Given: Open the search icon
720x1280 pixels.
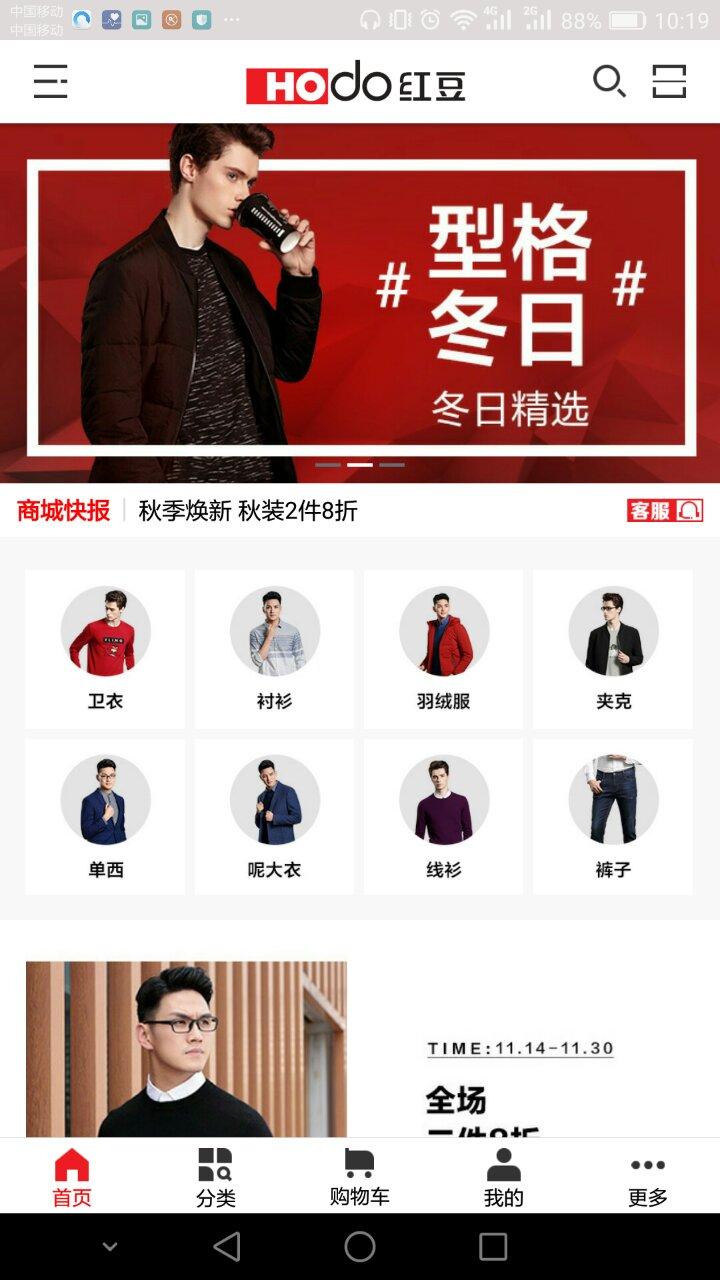Looking at the screenshot, I should pyautogui.click(x=609, y=81).
